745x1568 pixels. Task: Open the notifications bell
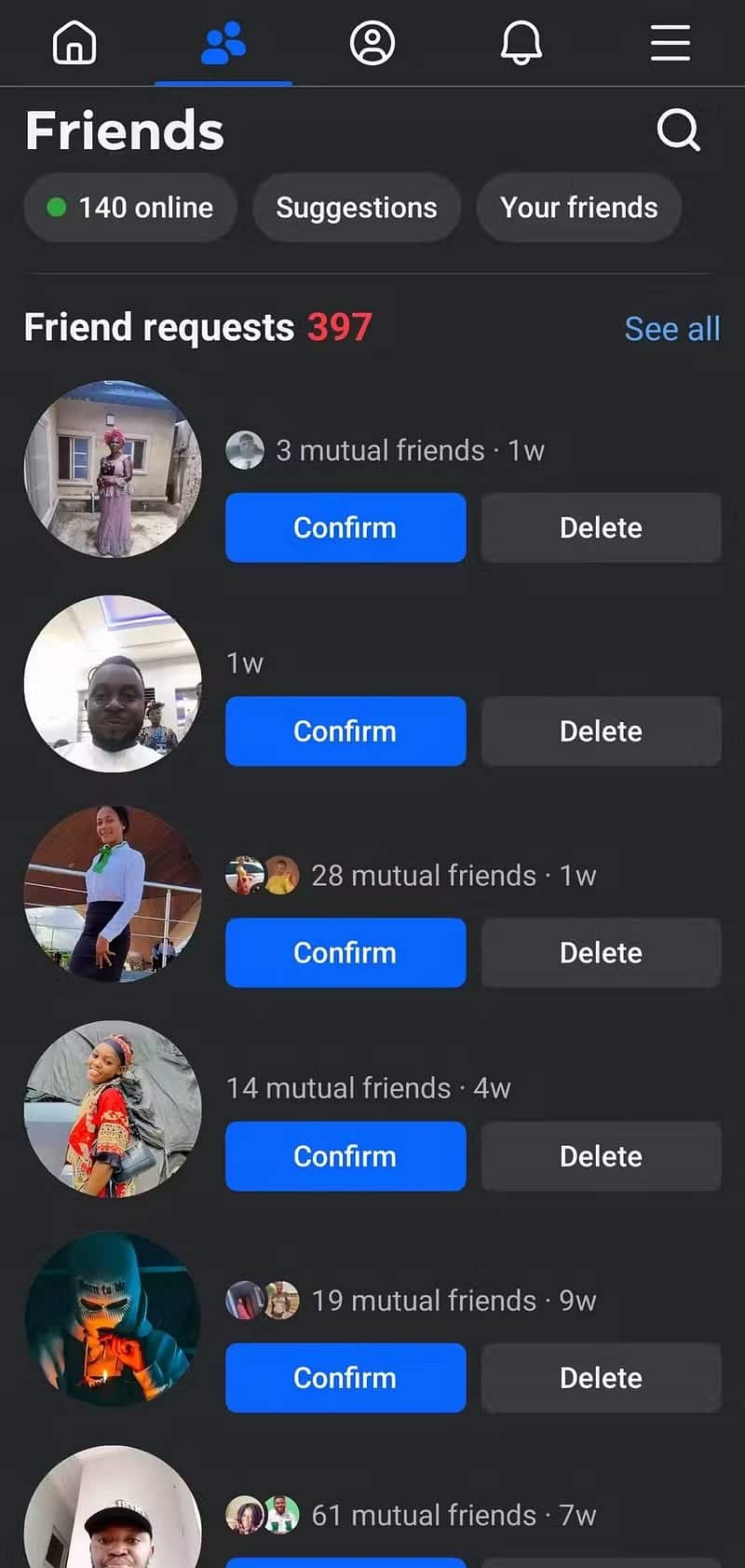(521, 43)
